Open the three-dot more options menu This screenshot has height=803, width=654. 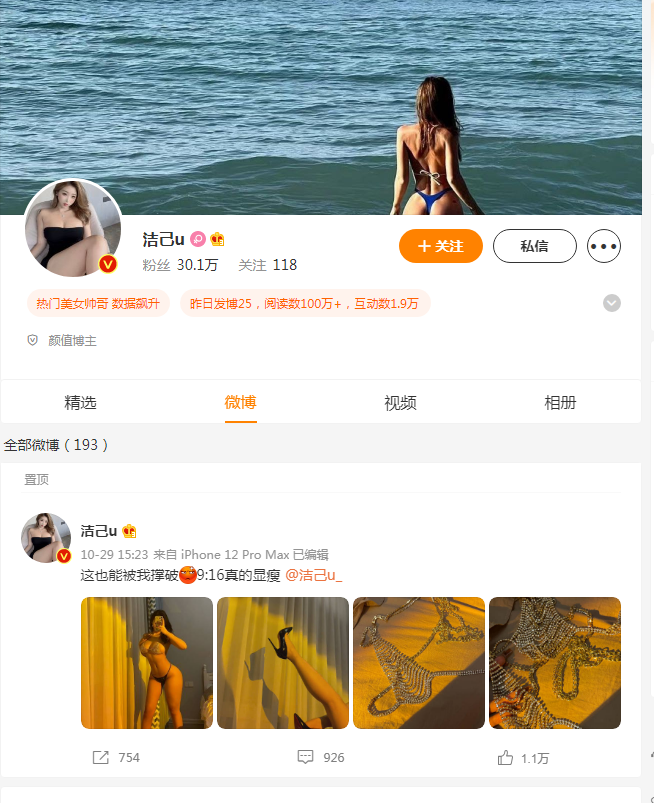coord(603,246)
